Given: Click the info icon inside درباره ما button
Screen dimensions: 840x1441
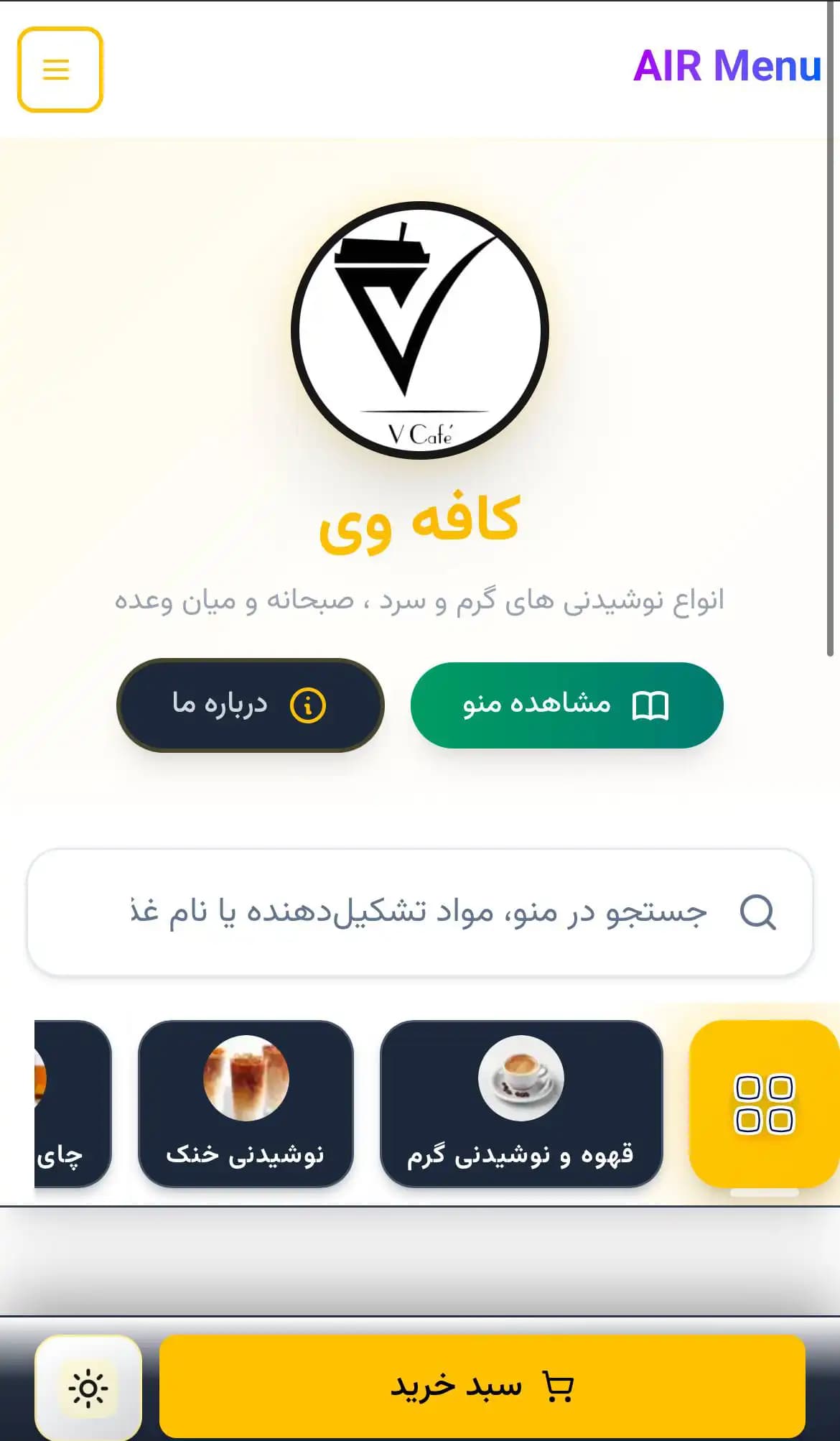Looking at the screenshot, I should [x=309, y=705].
